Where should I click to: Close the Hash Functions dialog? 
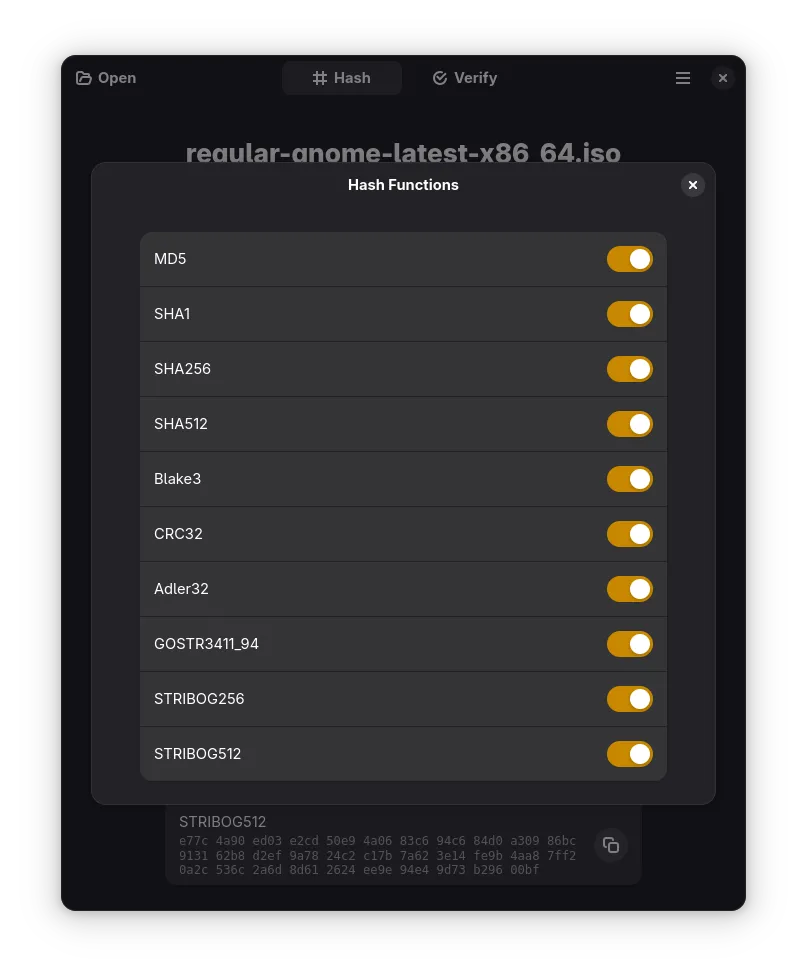click(x=692, y=185)
